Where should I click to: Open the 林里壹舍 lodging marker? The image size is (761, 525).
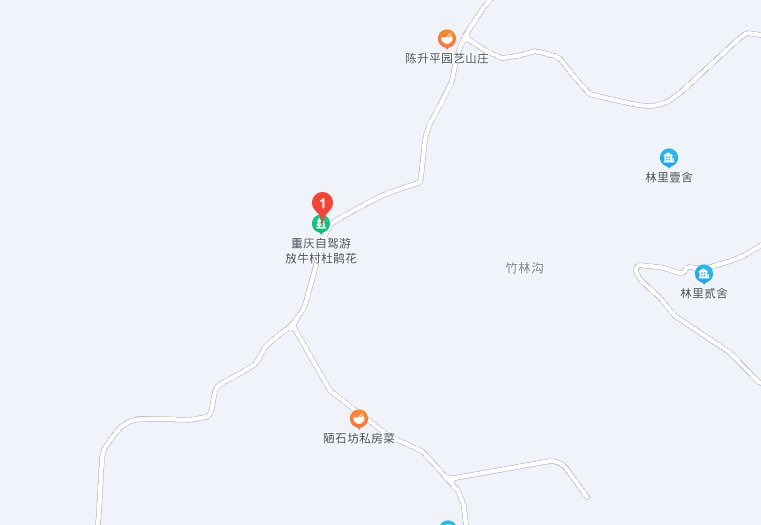click(x=669, y=157)
